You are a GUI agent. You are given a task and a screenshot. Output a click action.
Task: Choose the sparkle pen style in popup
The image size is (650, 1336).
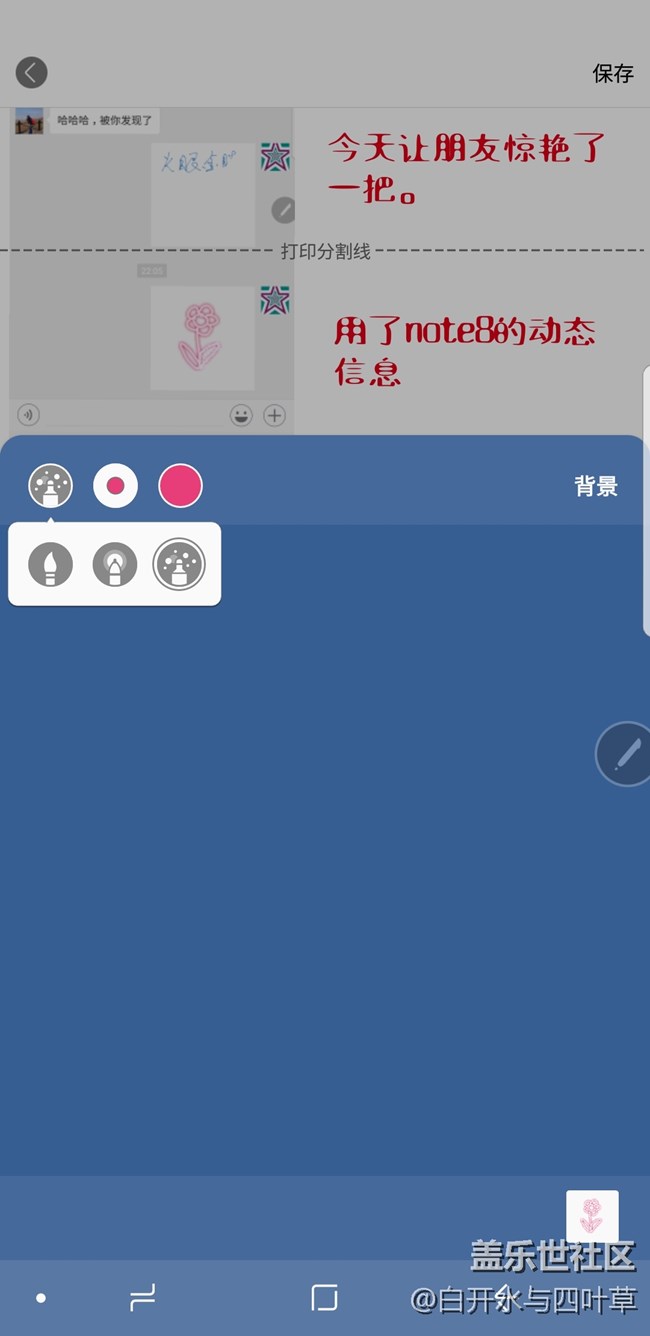tap(179, 565)
